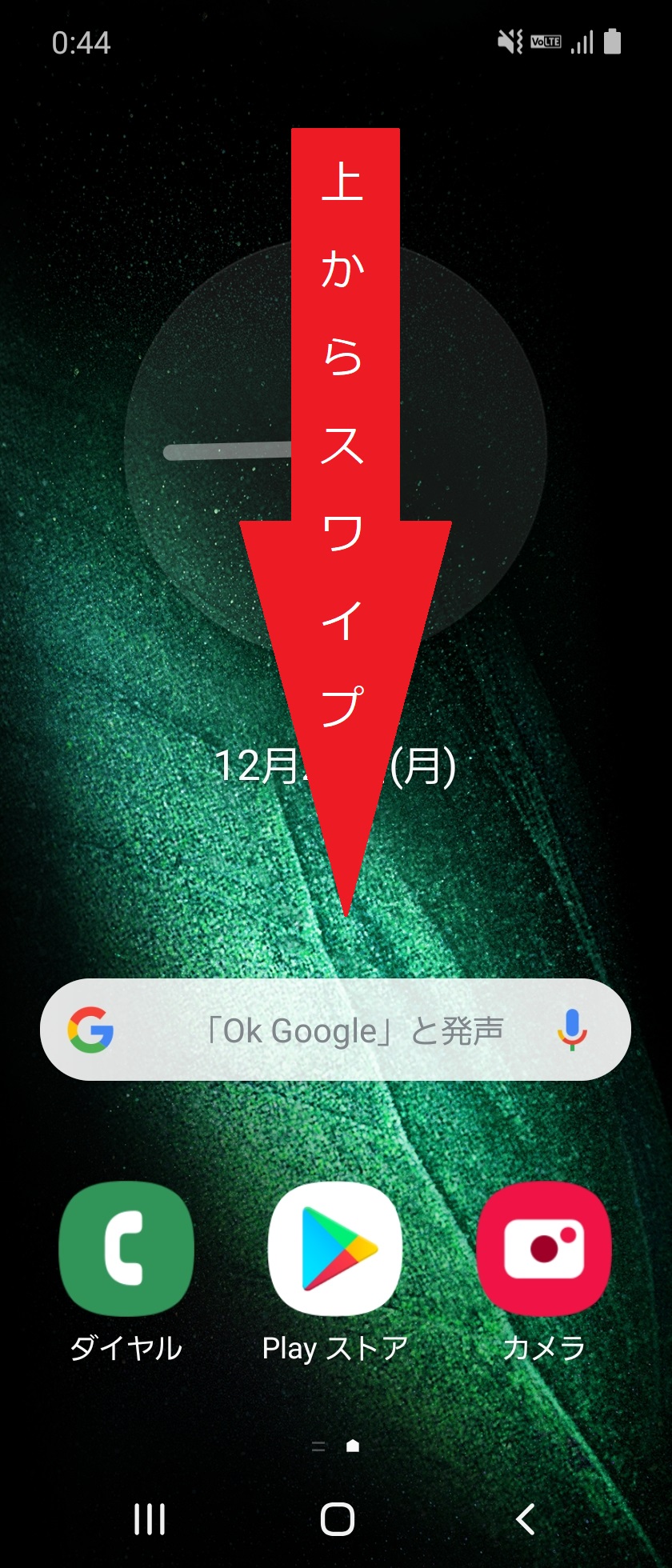
Task: Tap the clock showing 0:44
Action: point(83,44)
